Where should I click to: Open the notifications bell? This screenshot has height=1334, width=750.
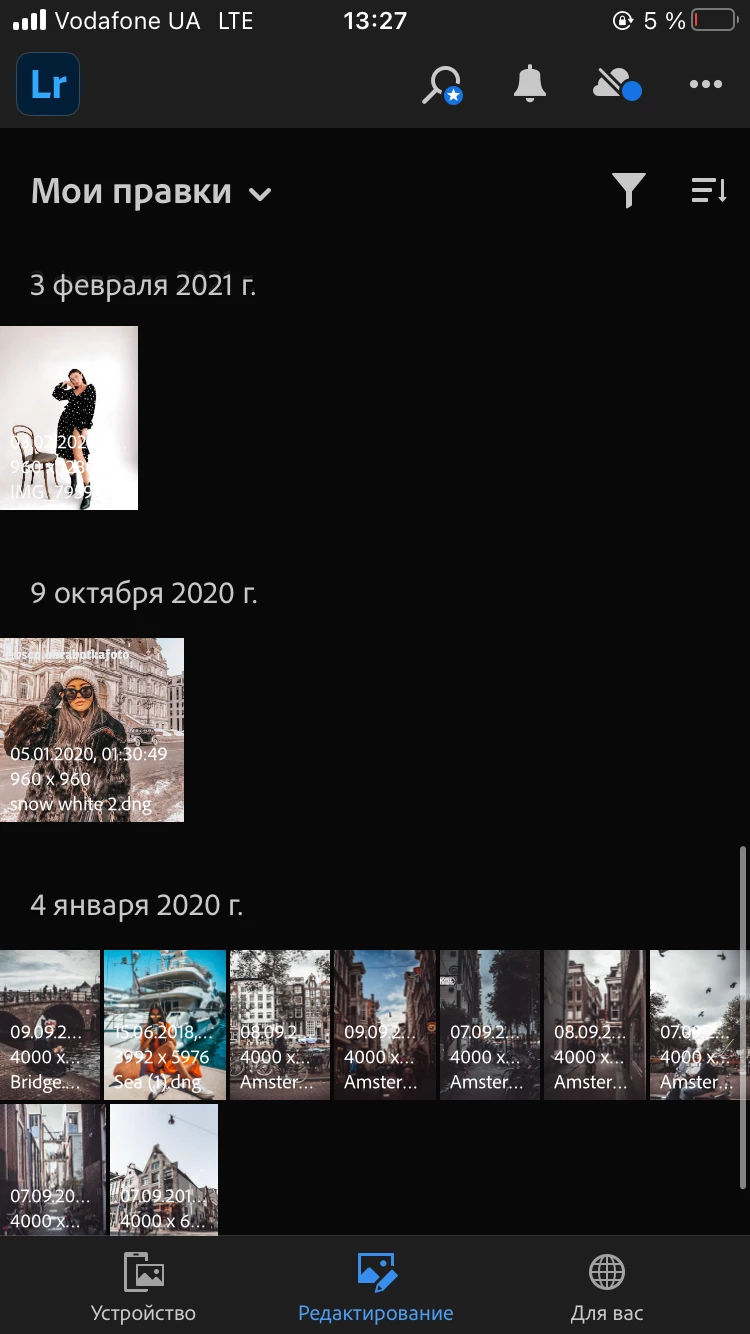(530, 85)
